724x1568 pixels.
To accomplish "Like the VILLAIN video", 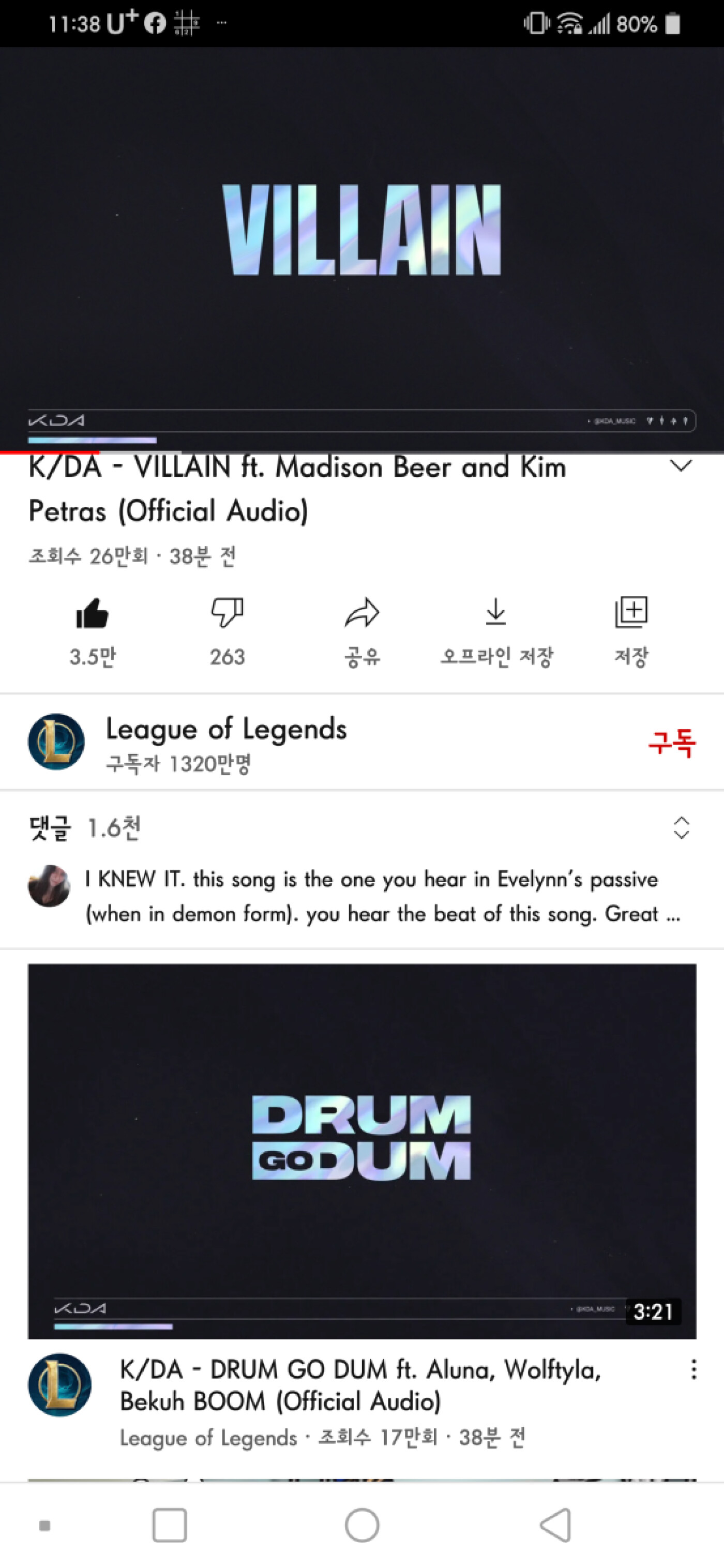I will click(x=92, y=613).
